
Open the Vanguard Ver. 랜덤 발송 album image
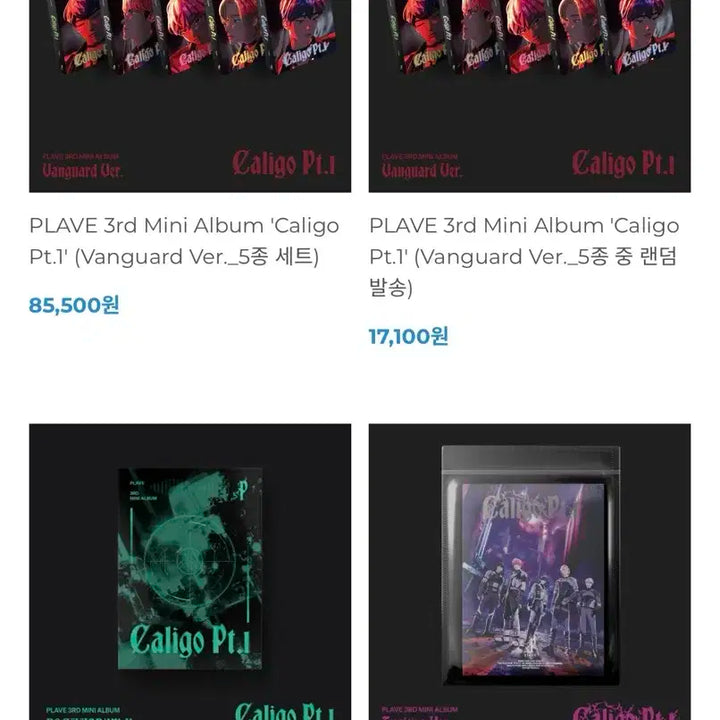pos(530,95)
